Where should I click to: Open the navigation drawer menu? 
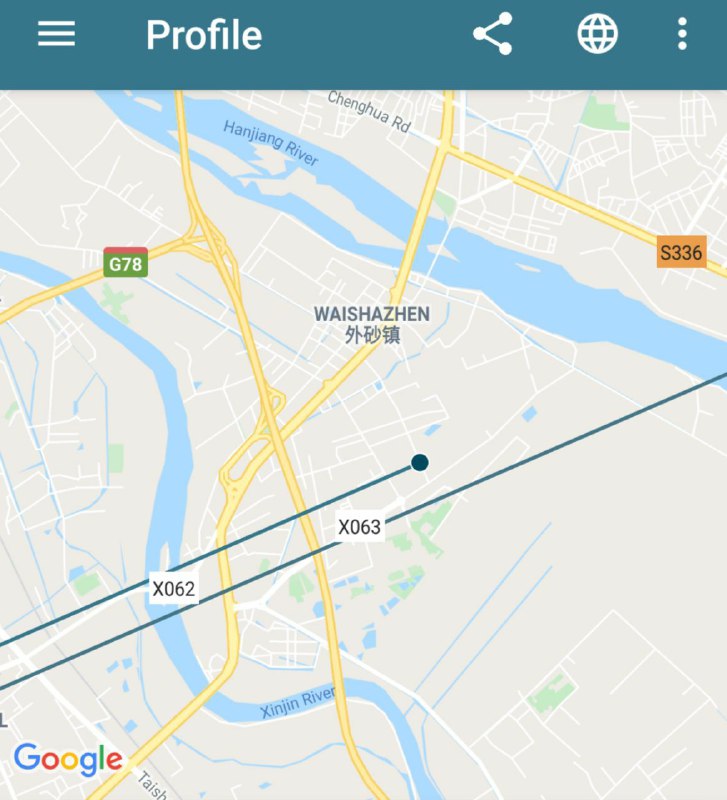[56, 34]
